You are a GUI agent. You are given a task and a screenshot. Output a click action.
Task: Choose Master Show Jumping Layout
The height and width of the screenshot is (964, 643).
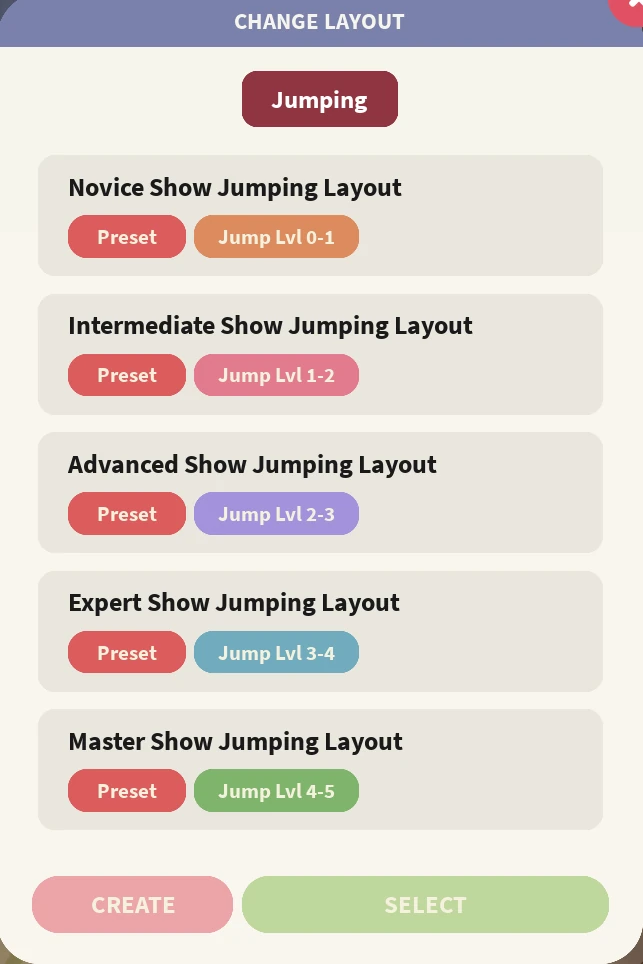[320, 769]
